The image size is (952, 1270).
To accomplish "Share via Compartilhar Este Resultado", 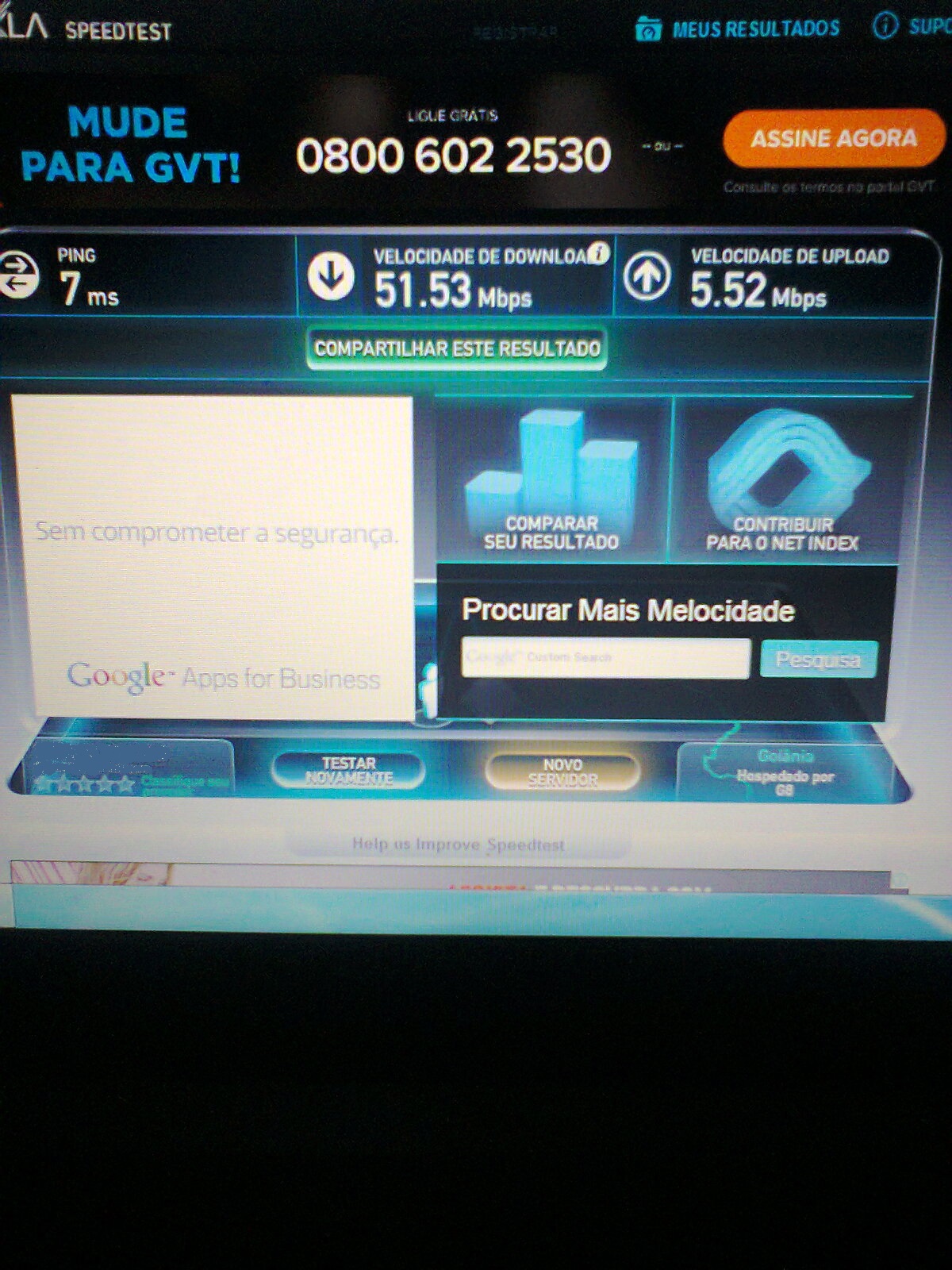I will 457,348.
